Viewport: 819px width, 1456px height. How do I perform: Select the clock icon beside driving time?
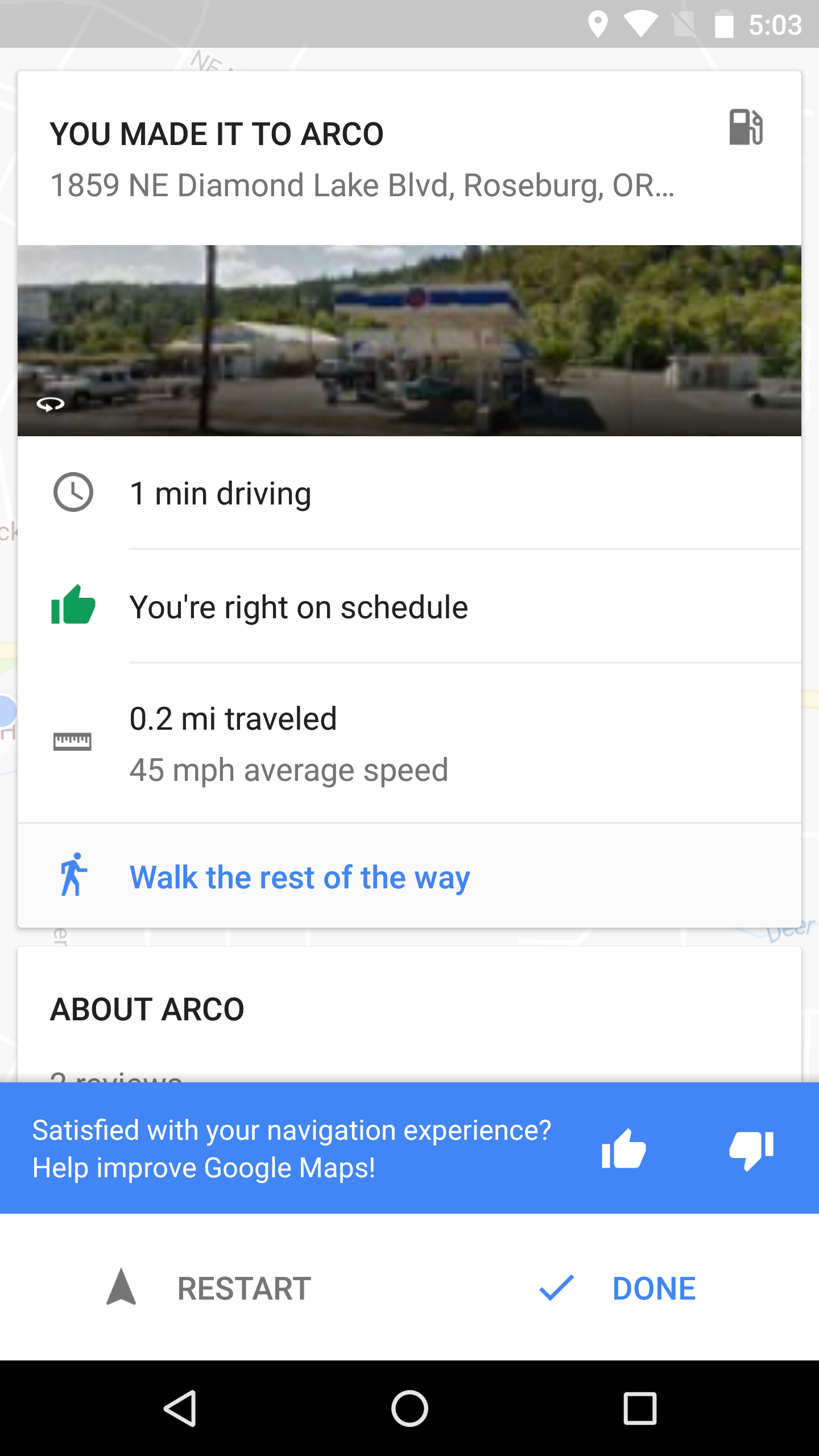tap(74, 493)
